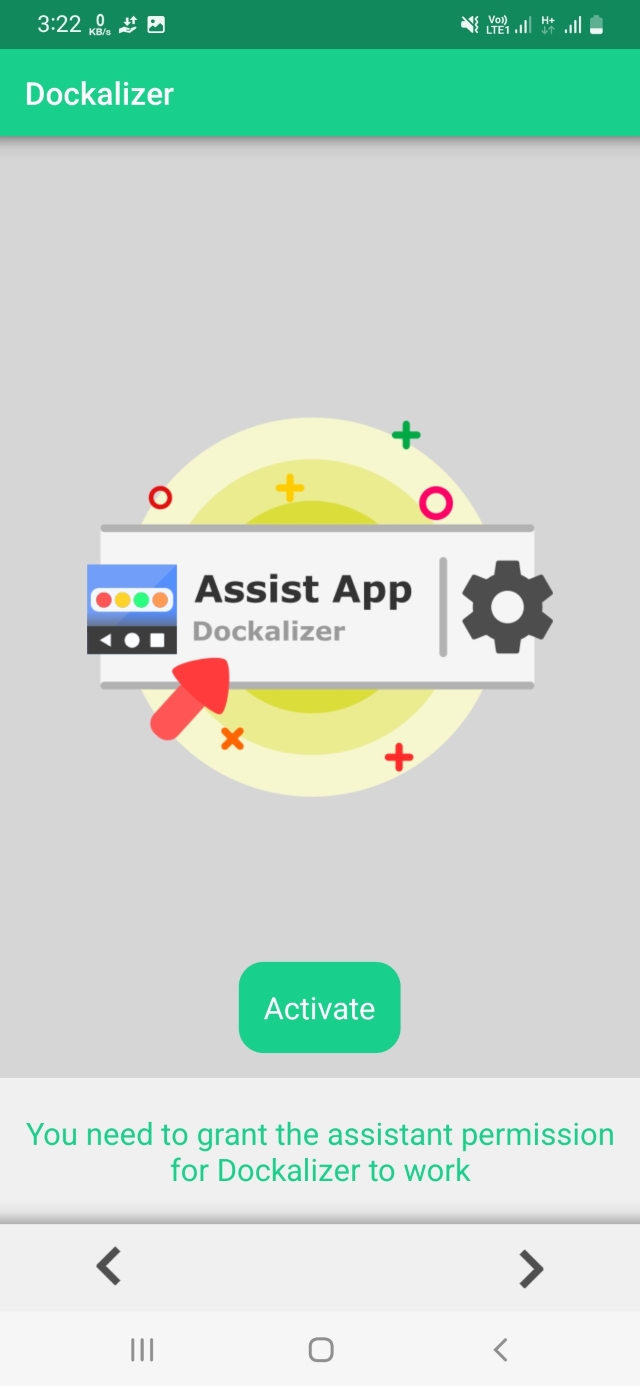Return to the phone's home screen

tap(320, 1350)
